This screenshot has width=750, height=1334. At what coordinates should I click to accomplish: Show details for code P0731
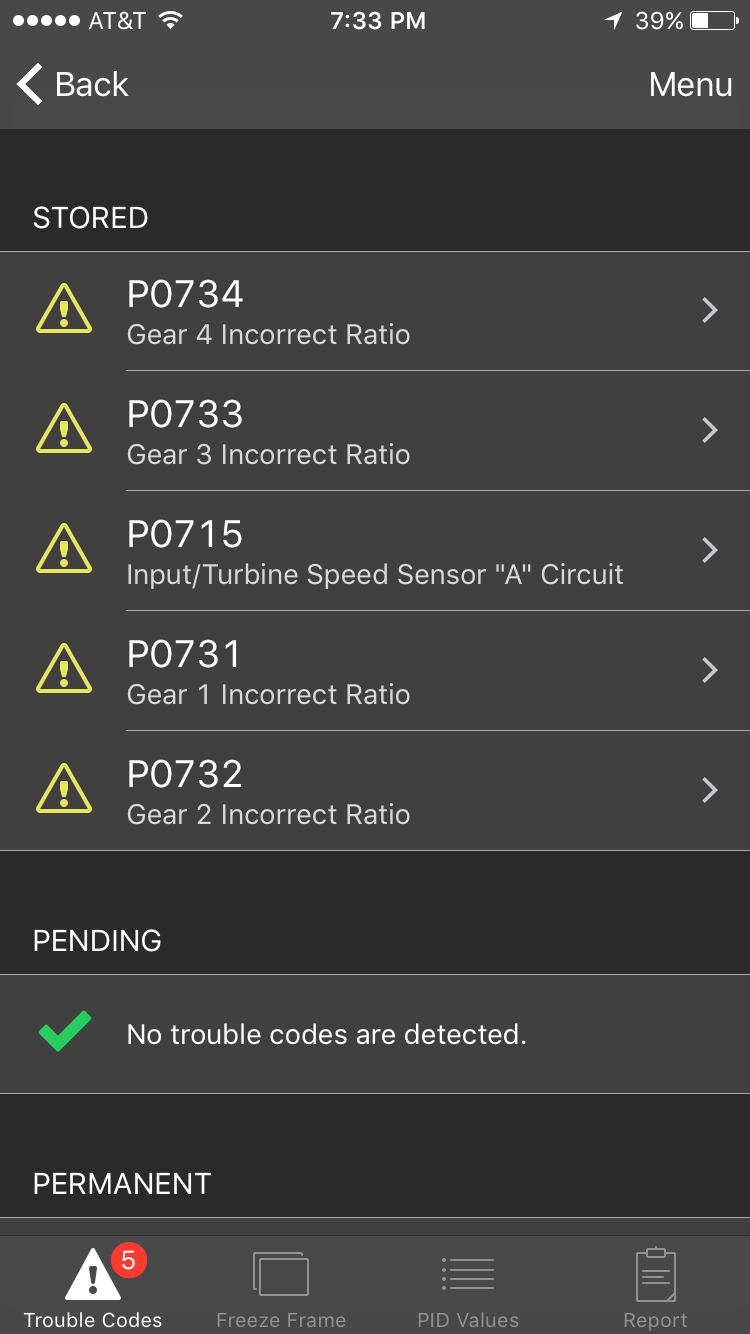(375, 671)
